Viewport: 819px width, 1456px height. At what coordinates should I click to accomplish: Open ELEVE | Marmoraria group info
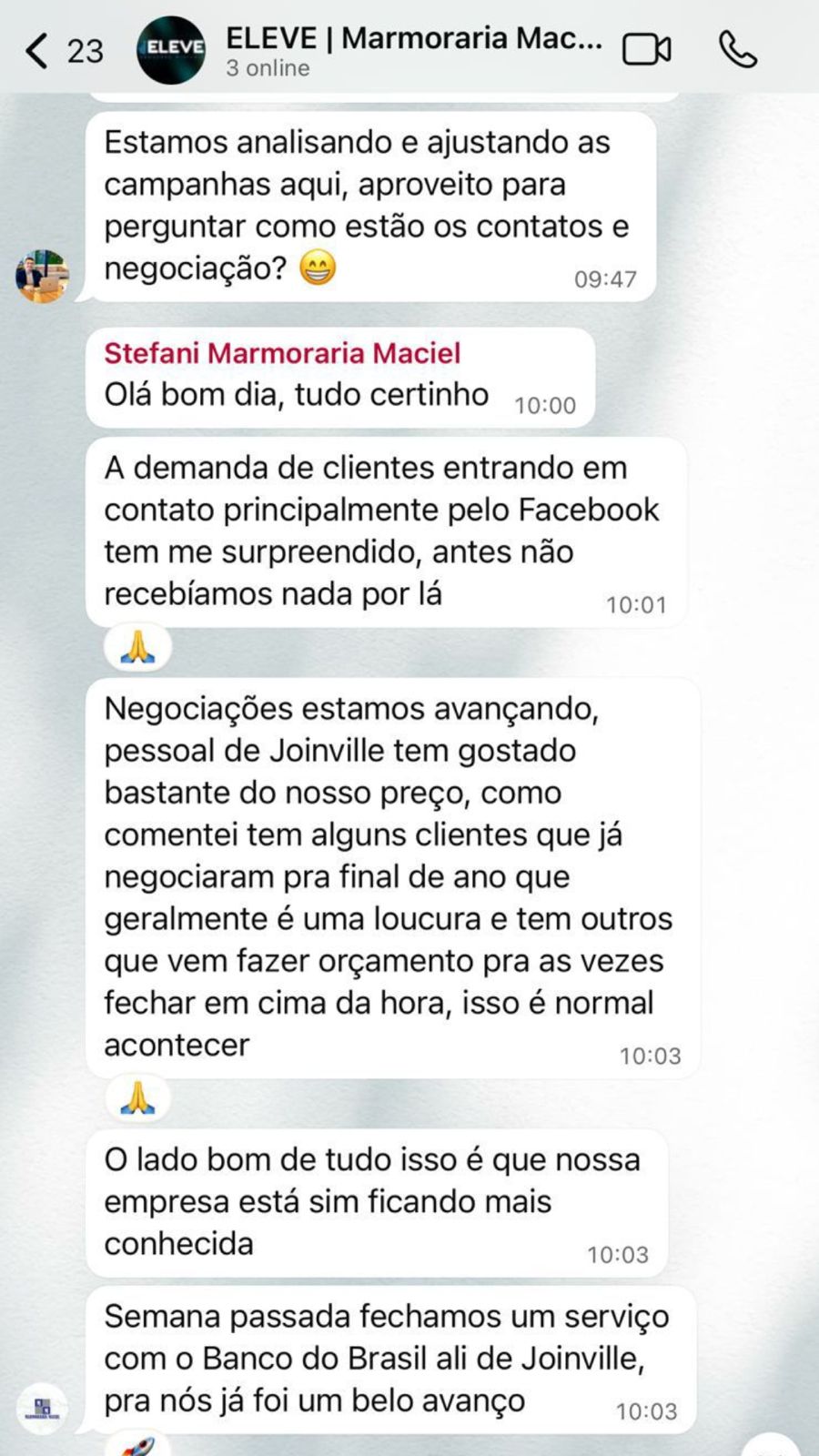coord(413,40)
